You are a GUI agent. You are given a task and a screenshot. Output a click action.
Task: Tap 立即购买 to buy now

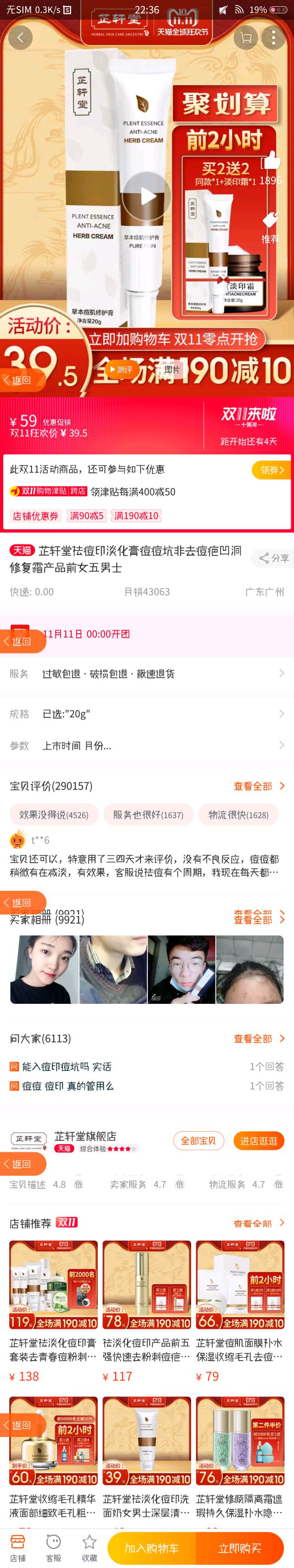click(x=240, y=1548)
